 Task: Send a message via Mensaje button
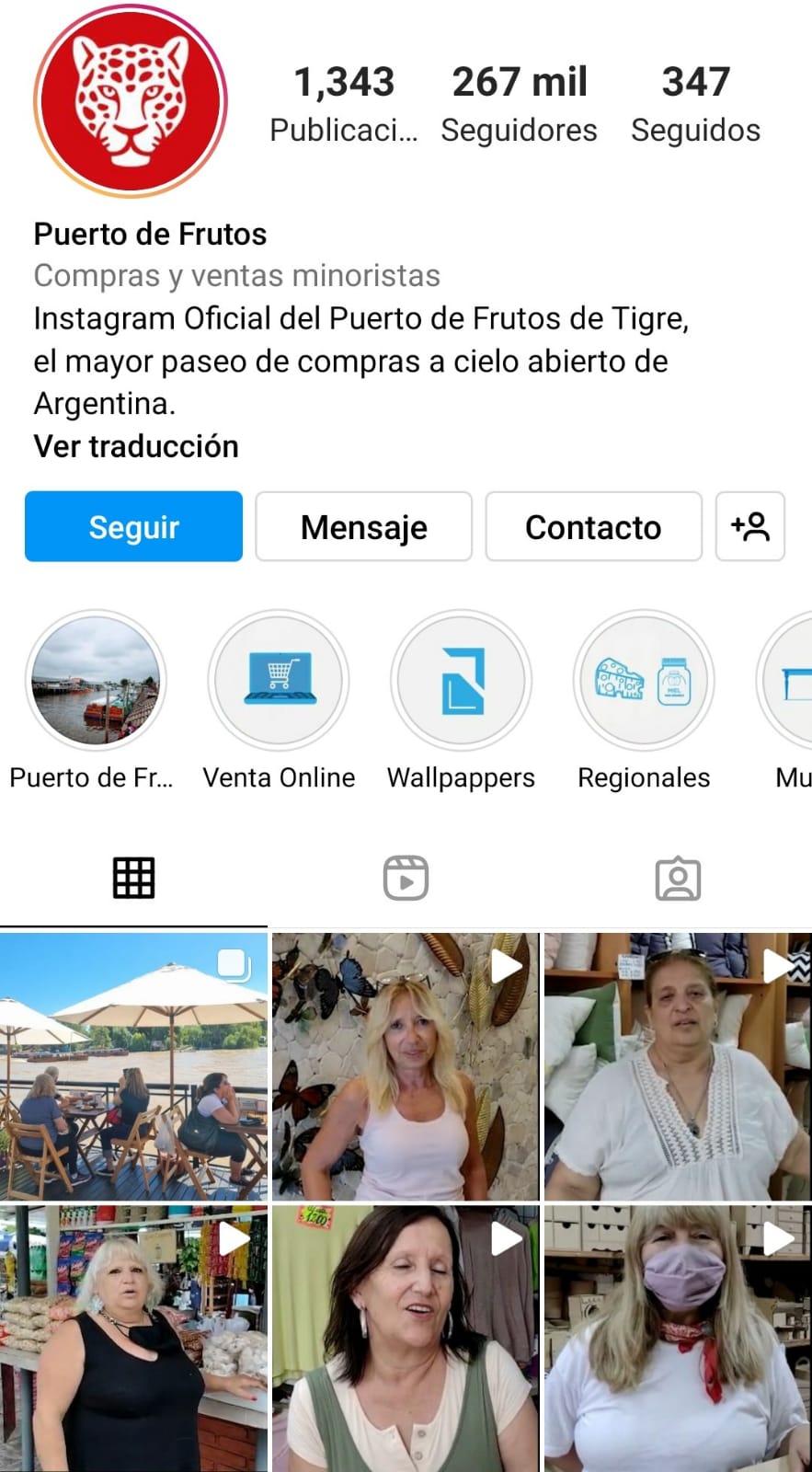tap(363, 526)
